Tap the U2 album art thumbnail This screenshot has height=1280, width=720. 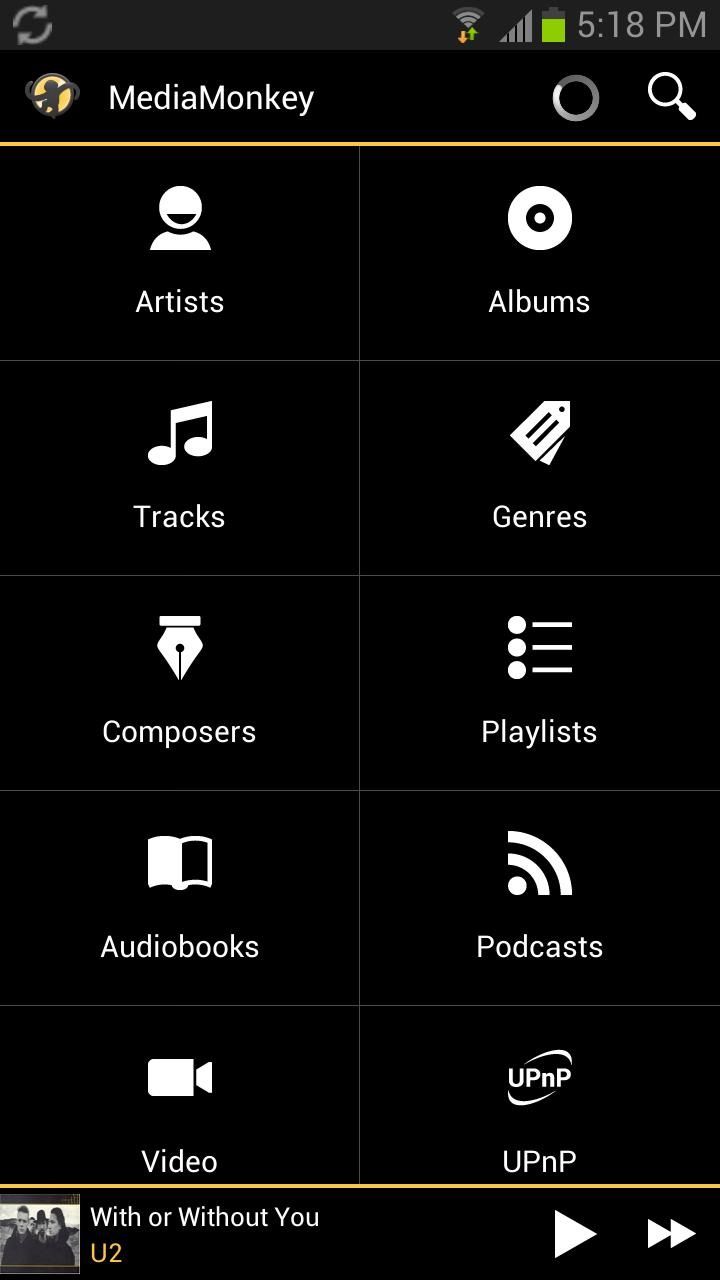tap(40, 1233)
